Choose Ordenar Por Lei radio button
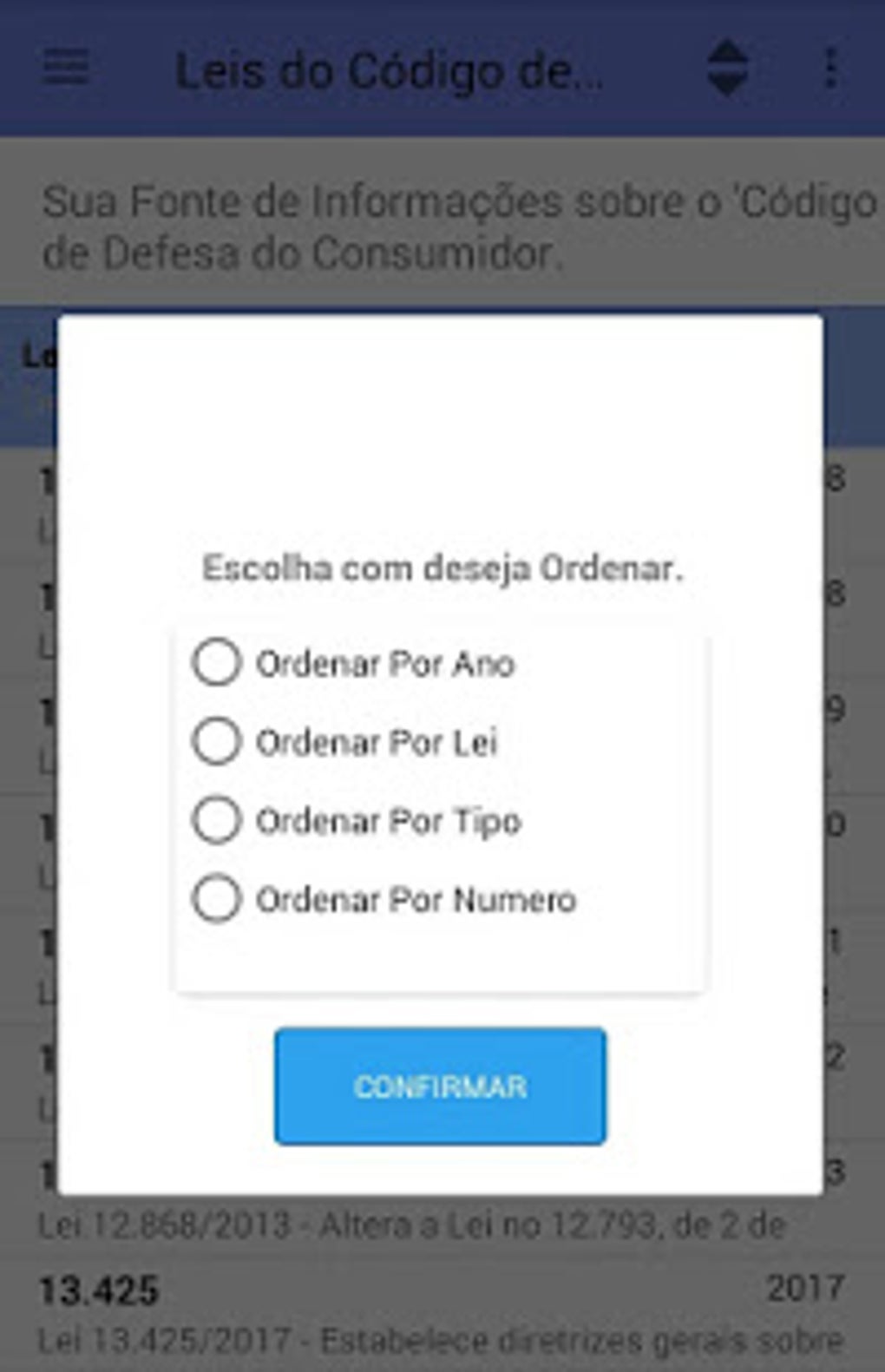 [x=216, y=742]
